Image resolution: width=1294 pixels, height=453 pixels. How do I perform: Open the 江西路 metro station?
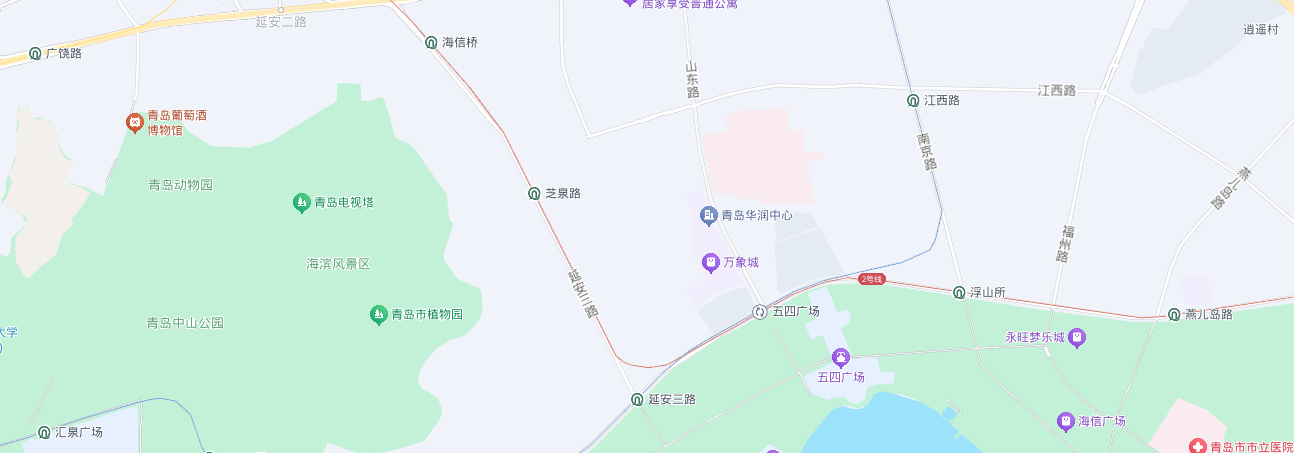[x=913, y=100]
